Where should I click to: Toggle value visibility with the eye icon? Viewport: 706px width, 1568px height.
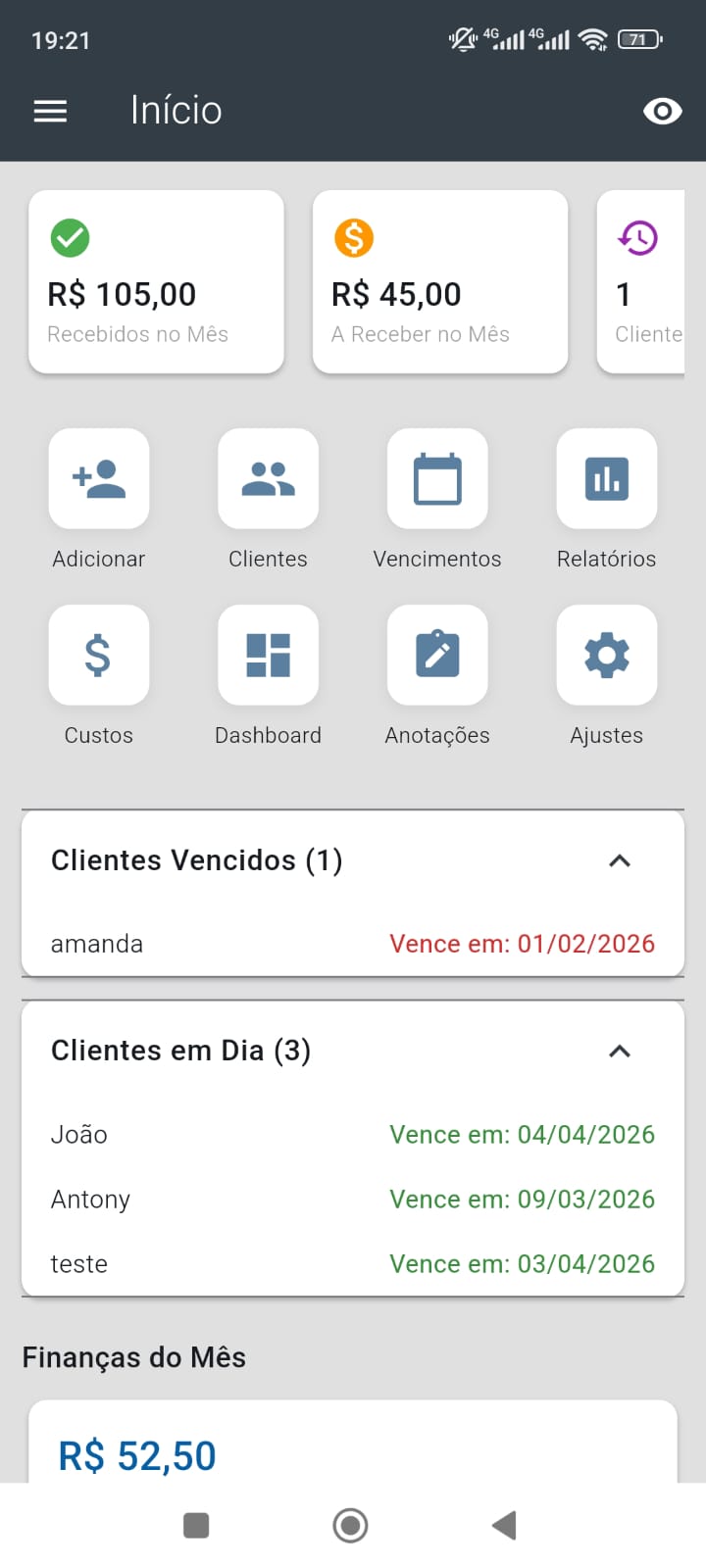tap(662, 111)
